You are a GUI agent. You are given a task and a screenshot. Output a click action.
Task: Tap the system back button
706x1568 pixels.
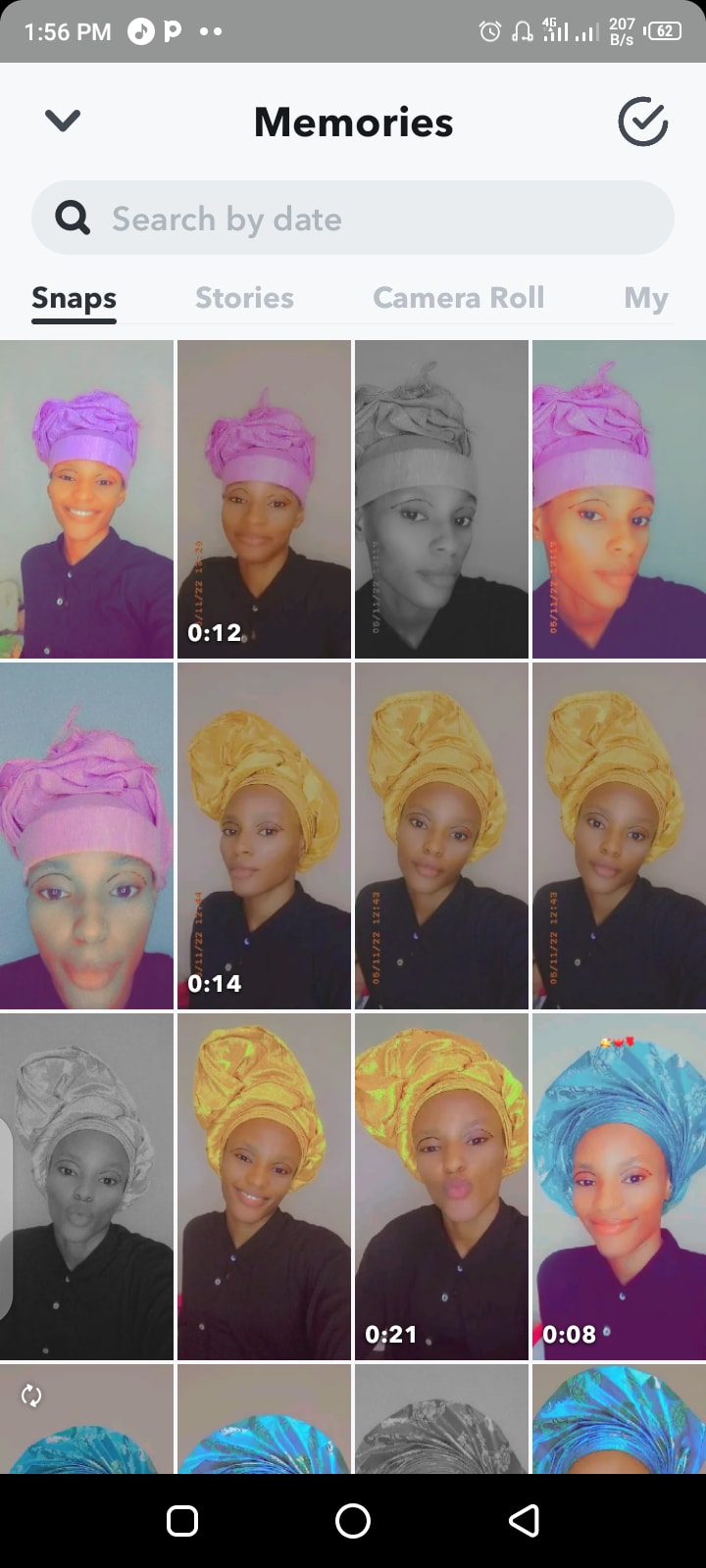524,1521
